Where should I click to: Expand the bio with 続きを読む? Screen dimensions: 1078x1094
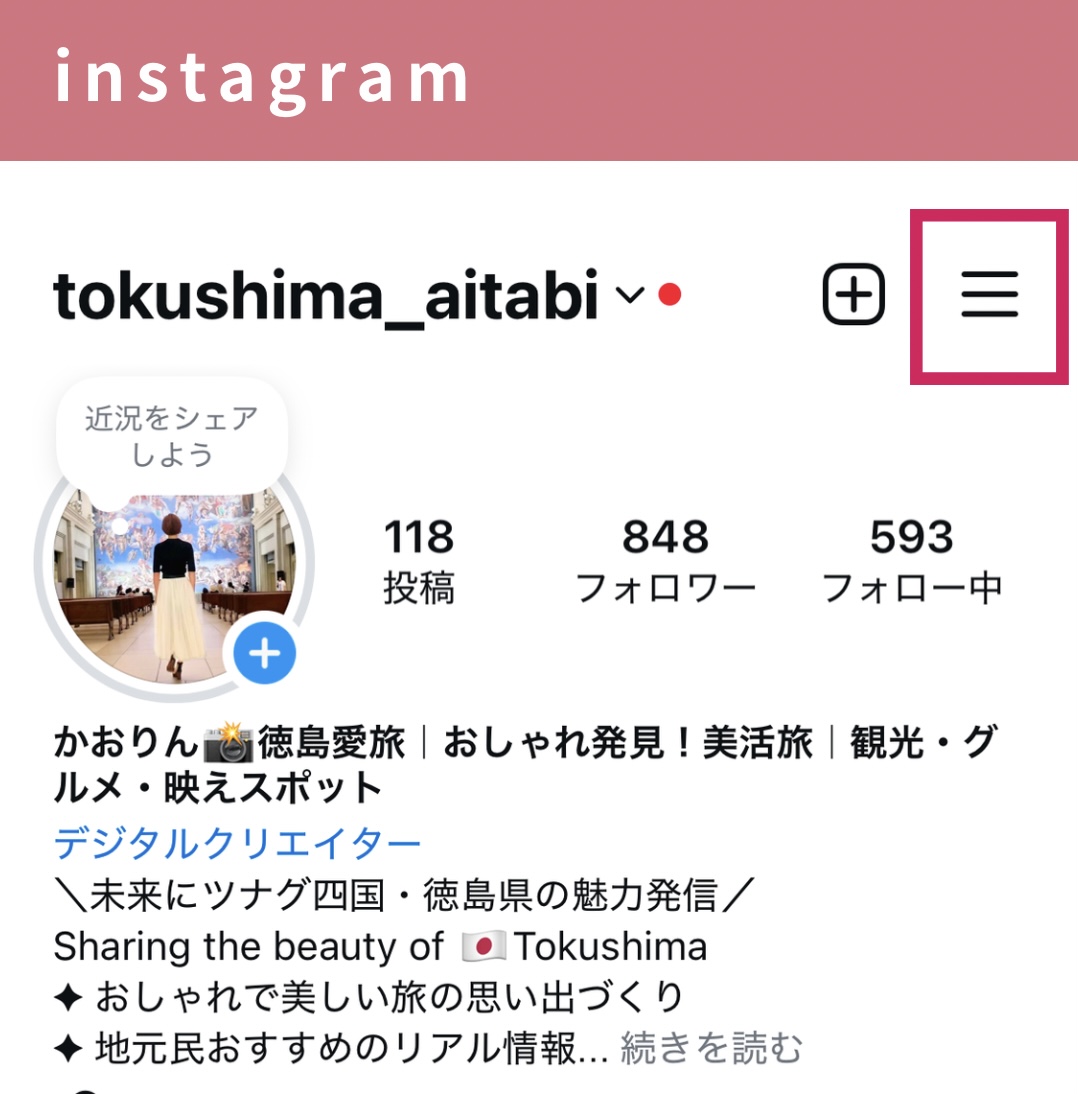[x=711, y=1049]
